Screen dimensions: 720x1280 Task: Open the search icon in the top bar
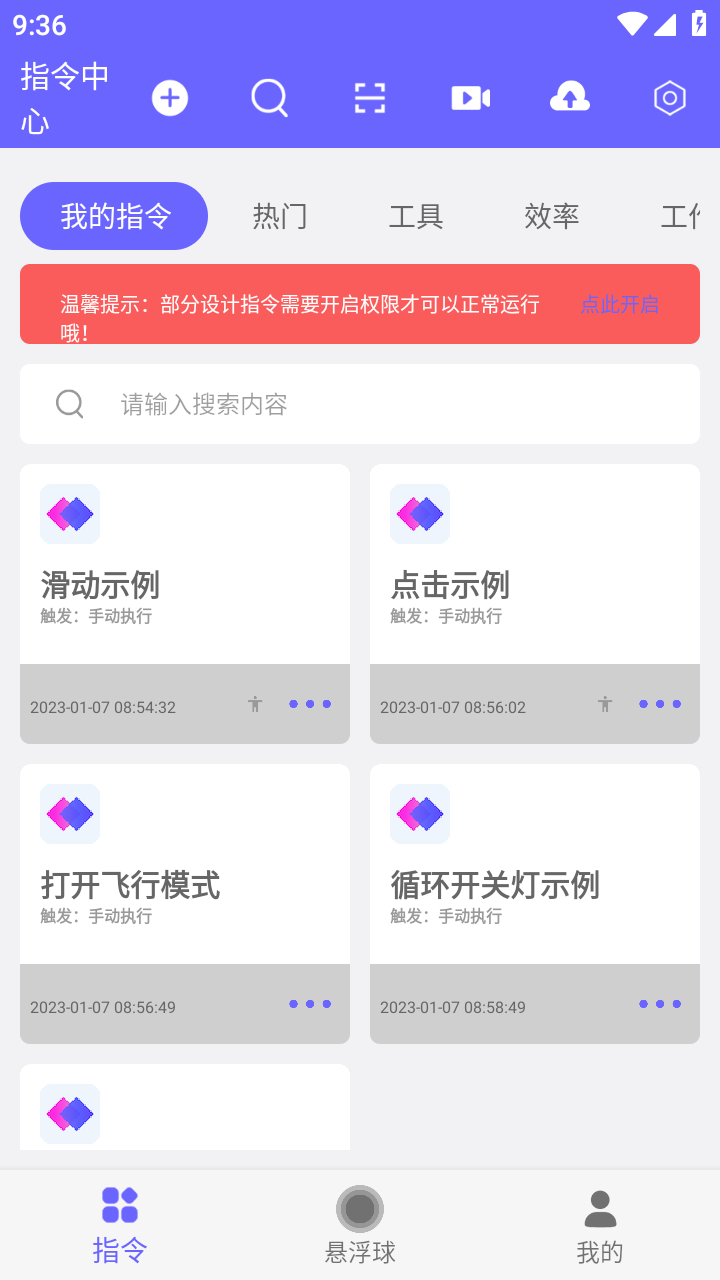(x=269, y=98)
